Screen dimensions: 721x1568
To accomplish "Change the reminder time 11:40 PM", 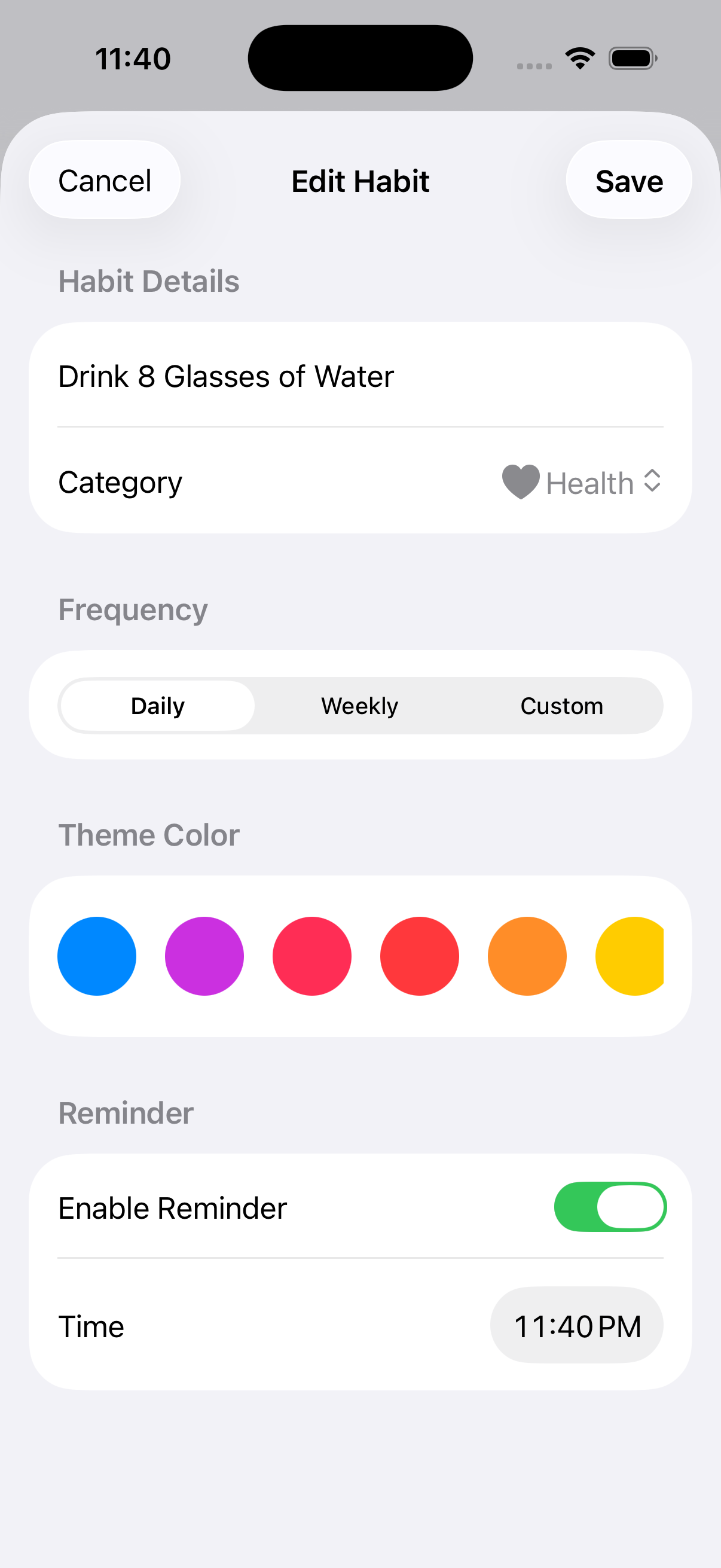I will [577, 1326].
